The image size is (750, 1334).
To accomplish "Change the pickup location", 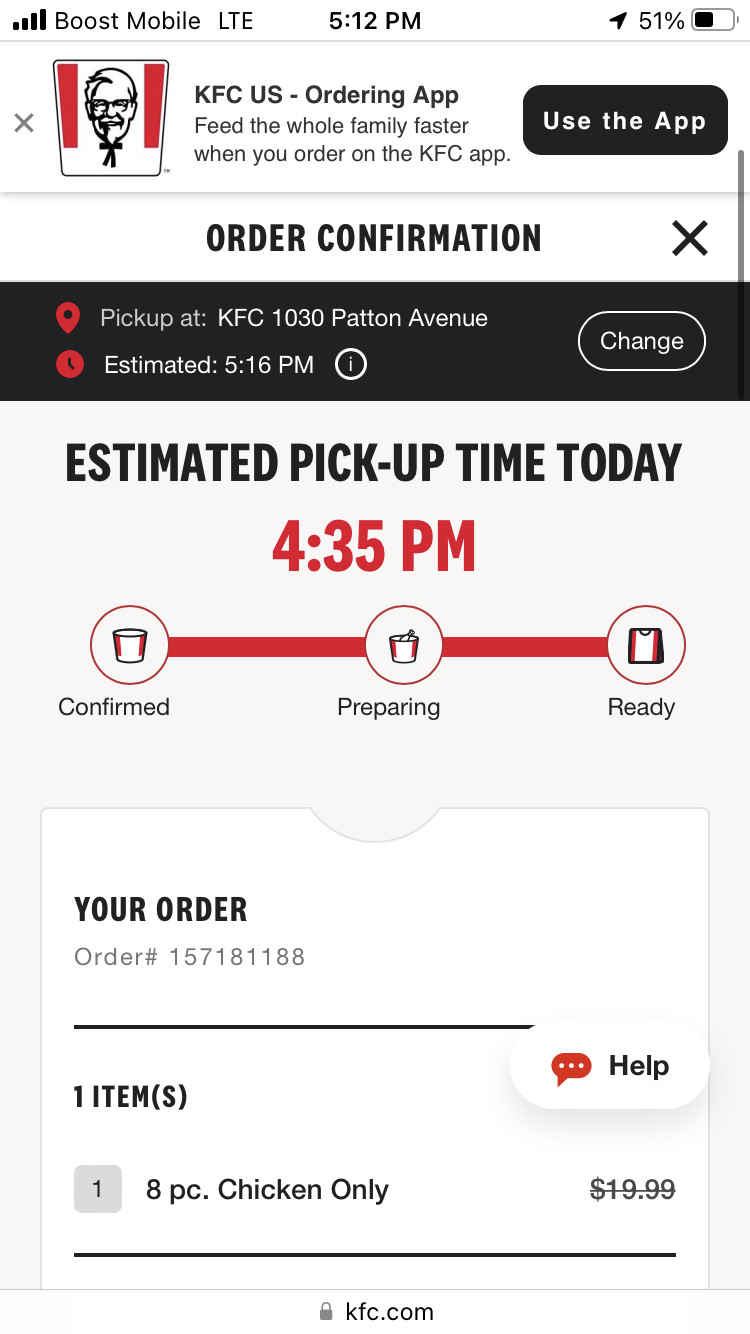I will [641, 341].
